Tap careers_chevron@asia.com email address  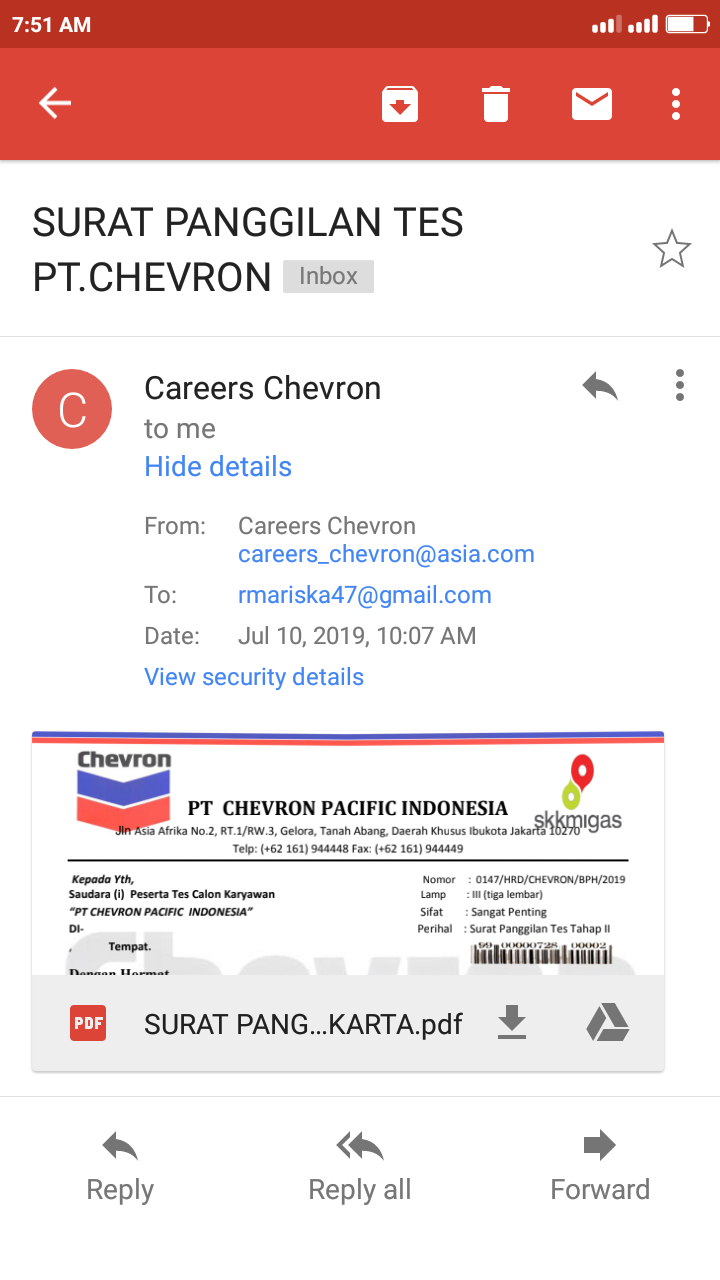[386, 554]
